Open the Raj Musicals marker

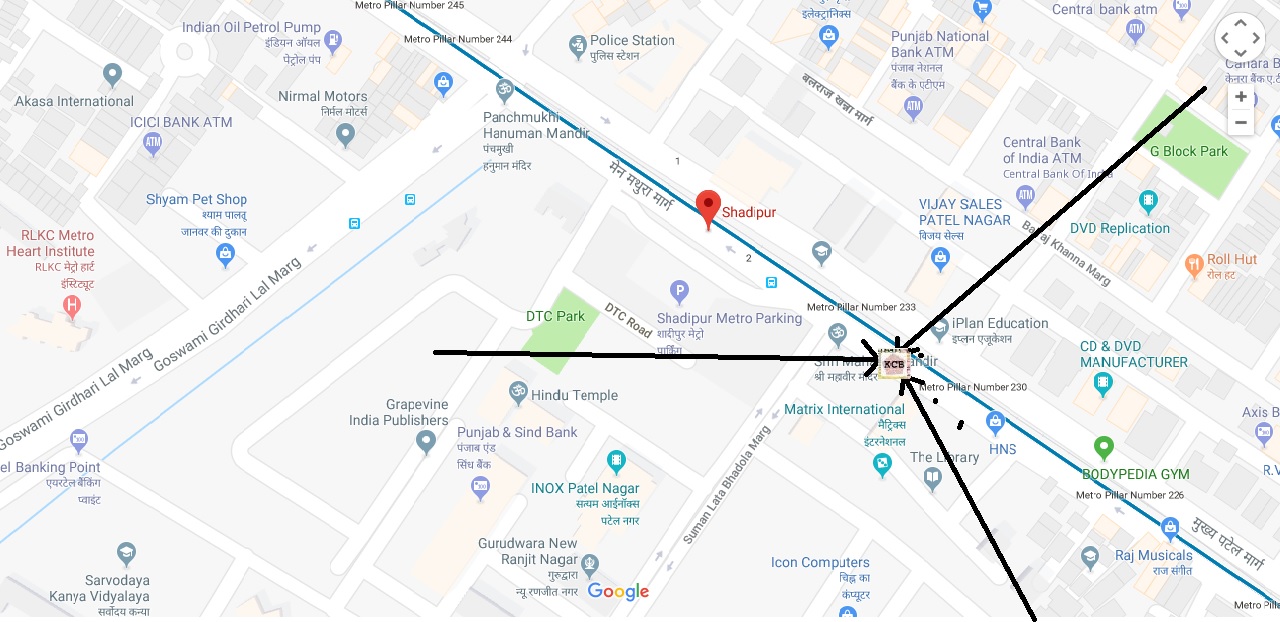(x=1091, y=556)
